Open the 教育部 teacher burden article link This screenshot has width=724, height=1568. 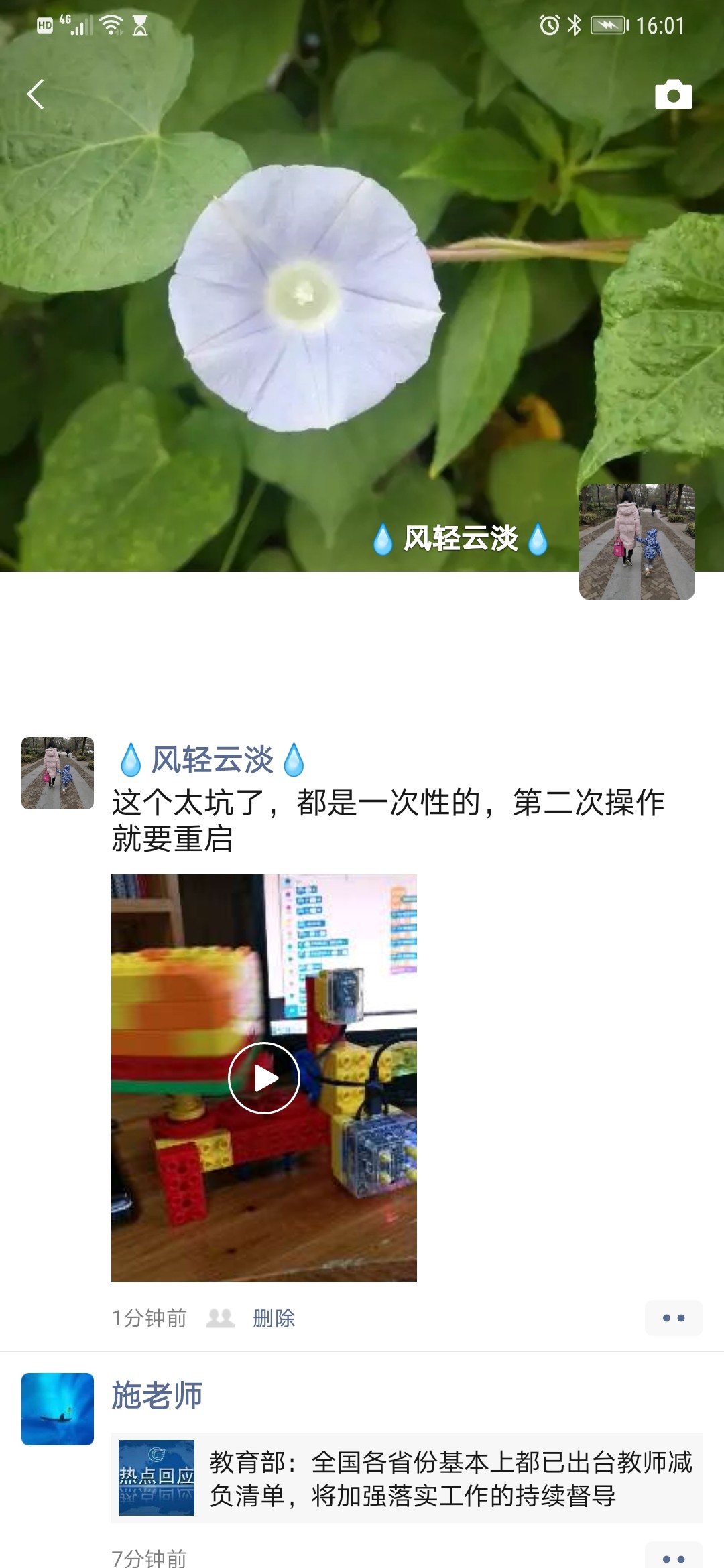pyautogui.click(x=406, y=1478)
